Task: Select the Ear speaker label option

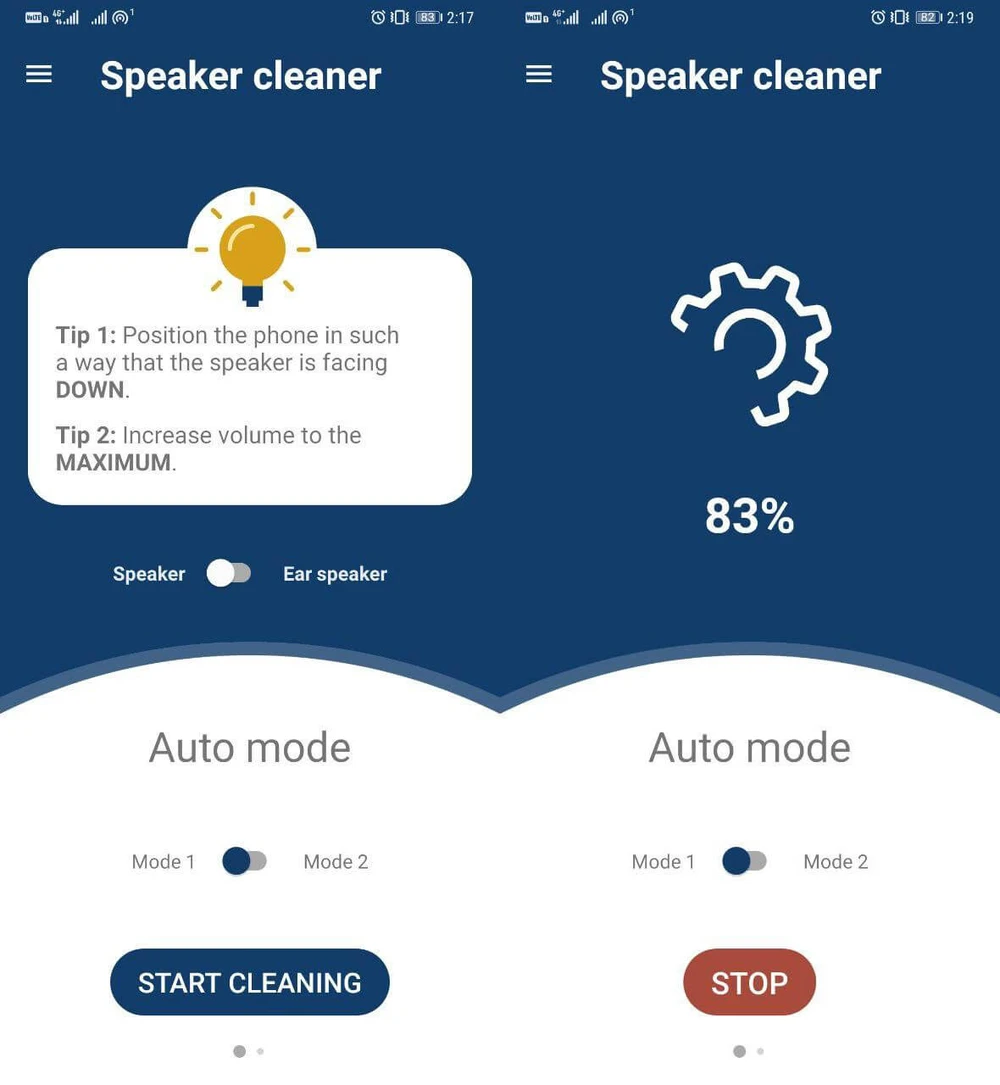Action: 335,573
